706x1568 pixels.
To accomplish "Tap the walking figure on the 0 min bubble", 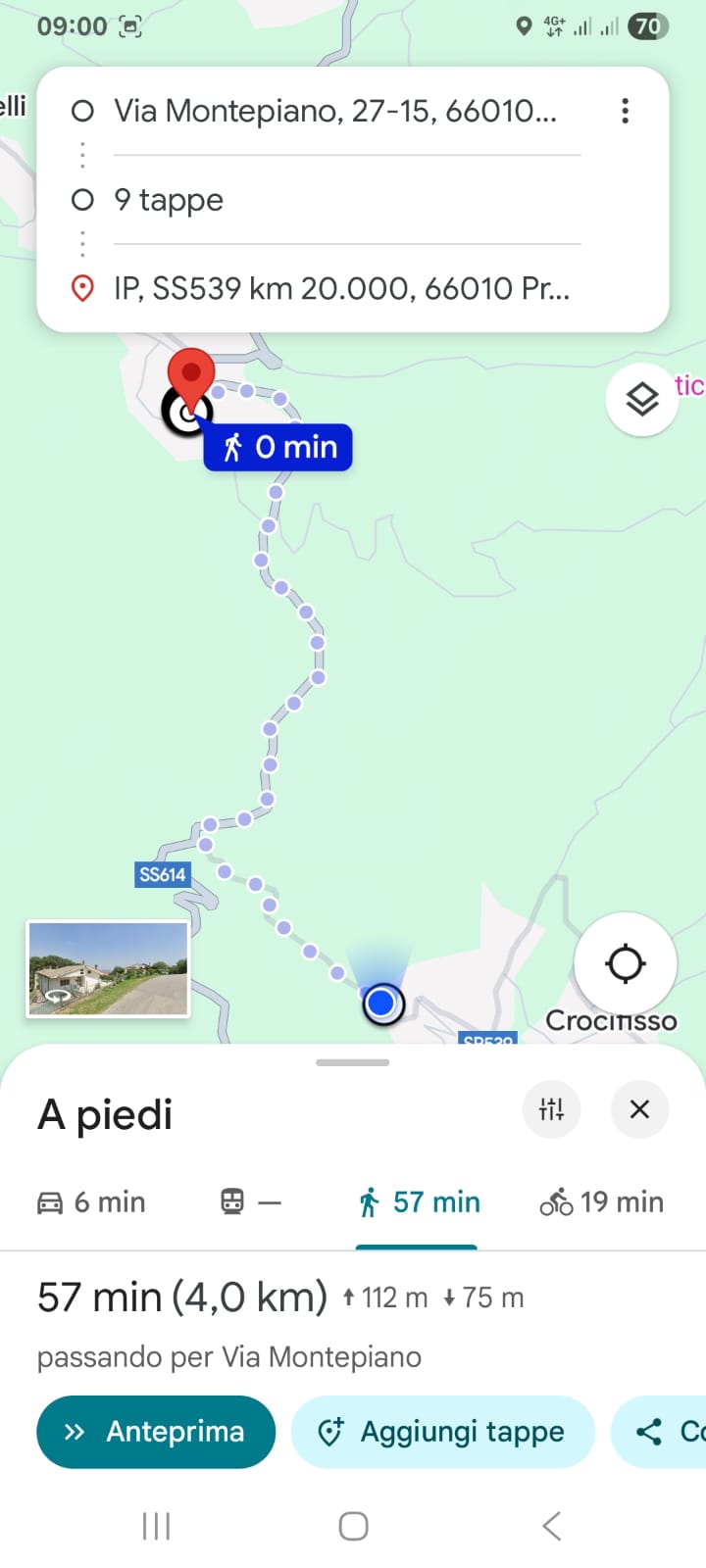I will (x=231, y=447).
